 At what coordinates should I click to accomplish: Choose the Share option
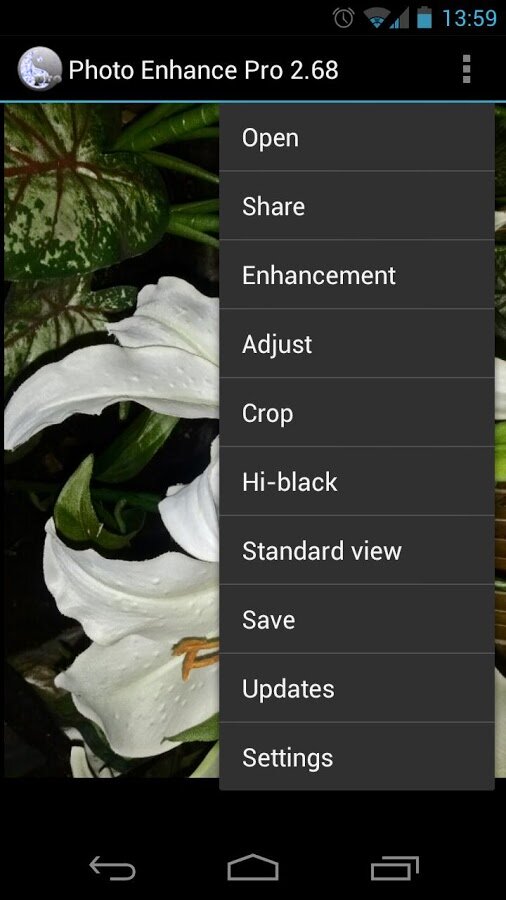[x=356, y=206]
